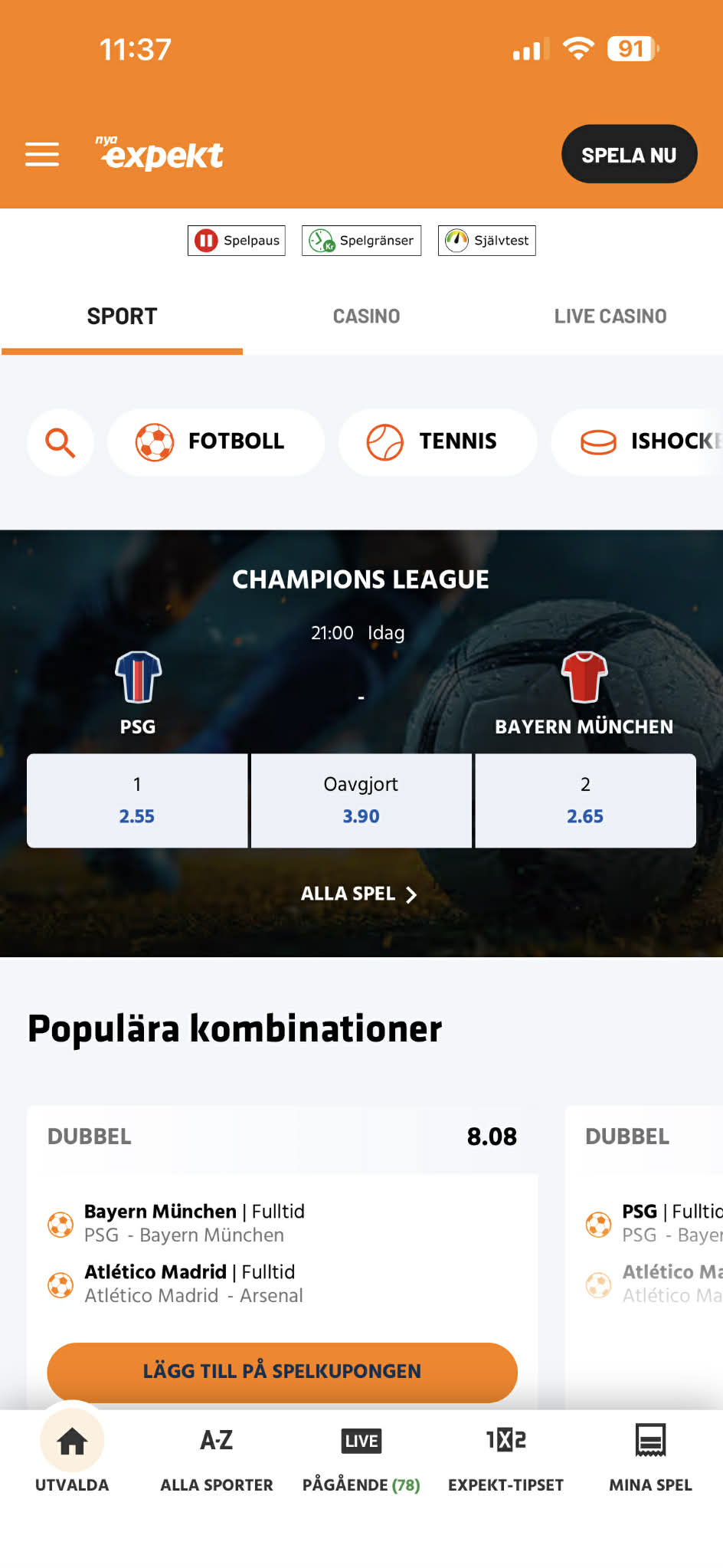Image resolution: width=723 pixels, height=1568 pixels.
Task: Switch to the CASINO tab
Action: point(366,317)
